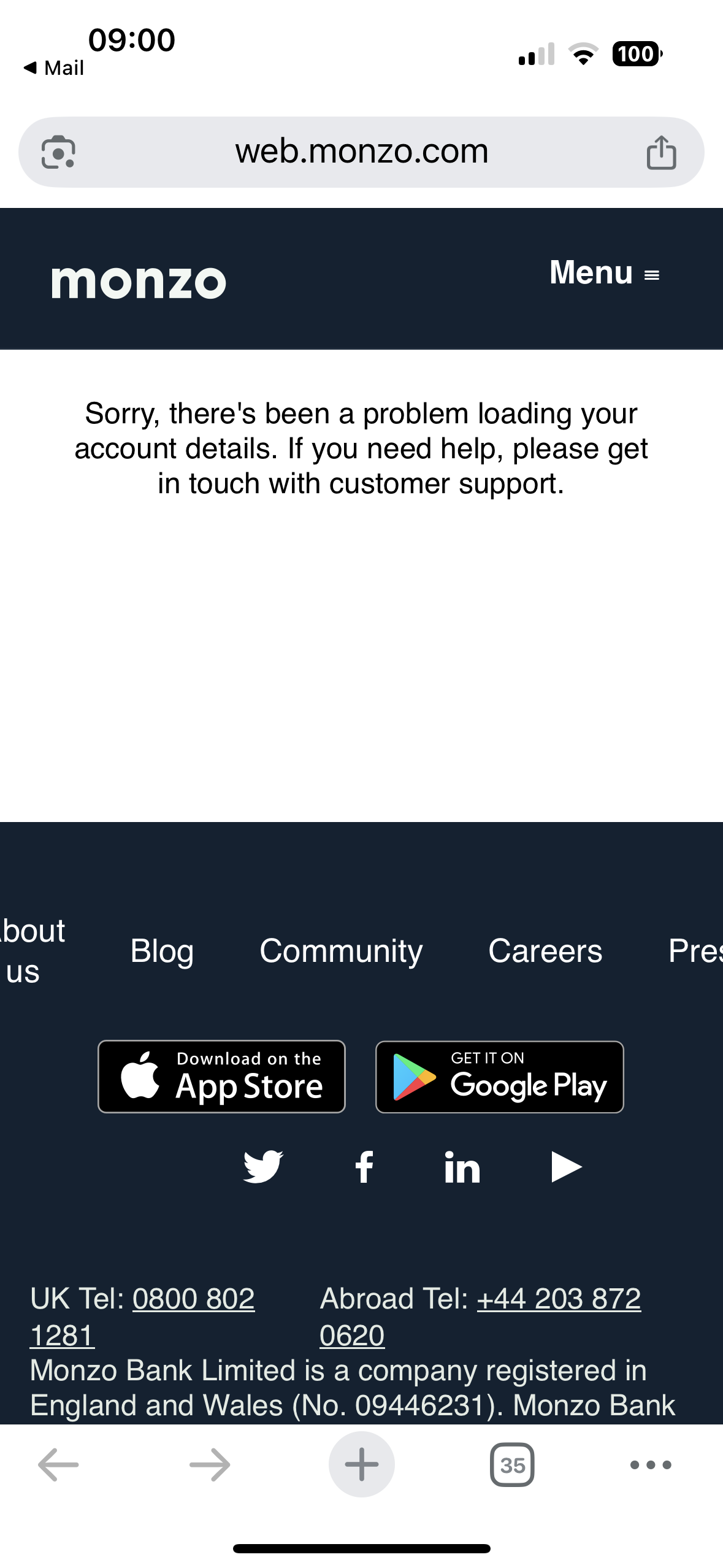Go back to the previous page

(x=58, y=1465)
